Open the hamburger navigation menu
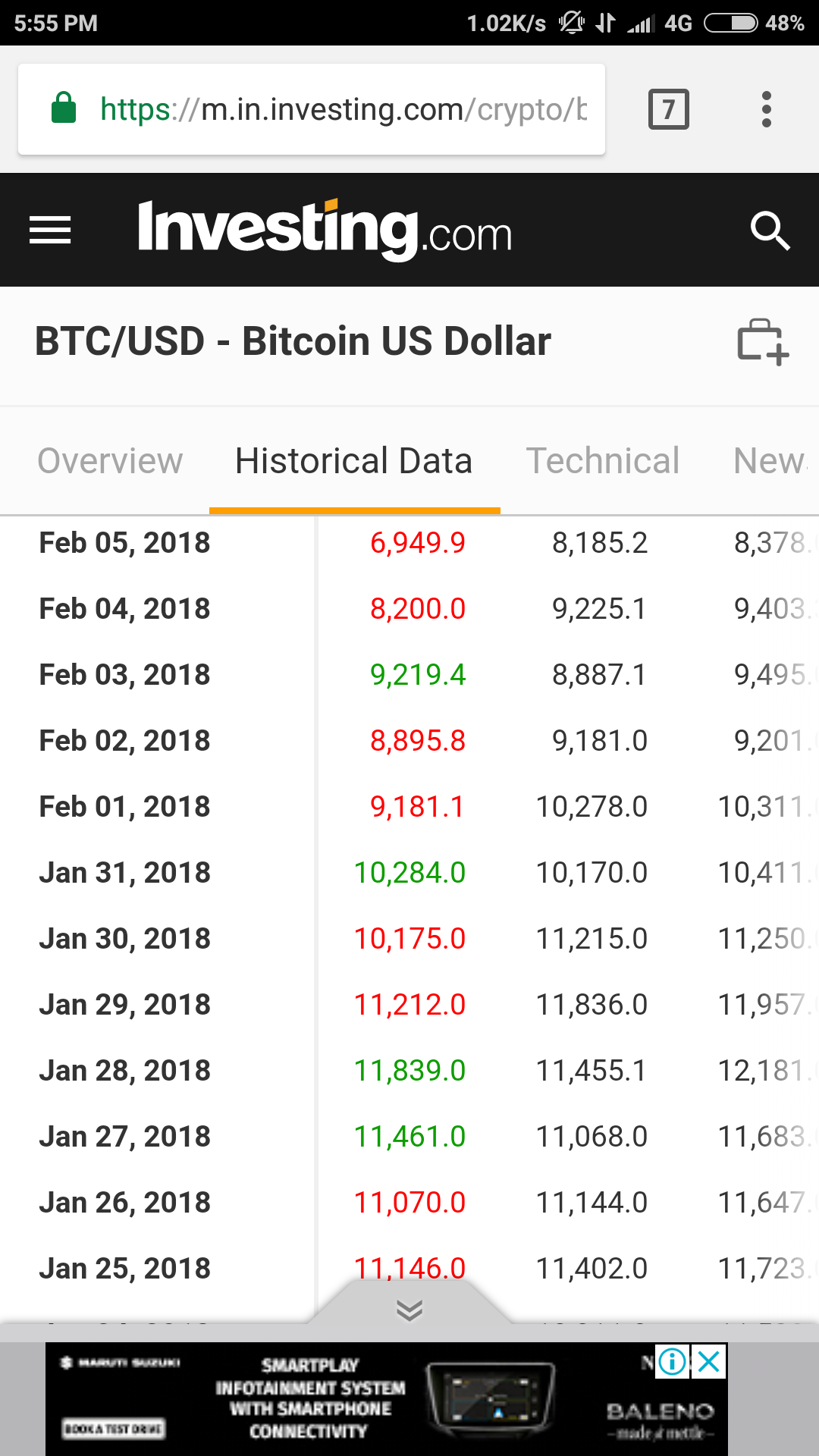The width and height of the screenshot is (819, 1456). tap(50, 231)
